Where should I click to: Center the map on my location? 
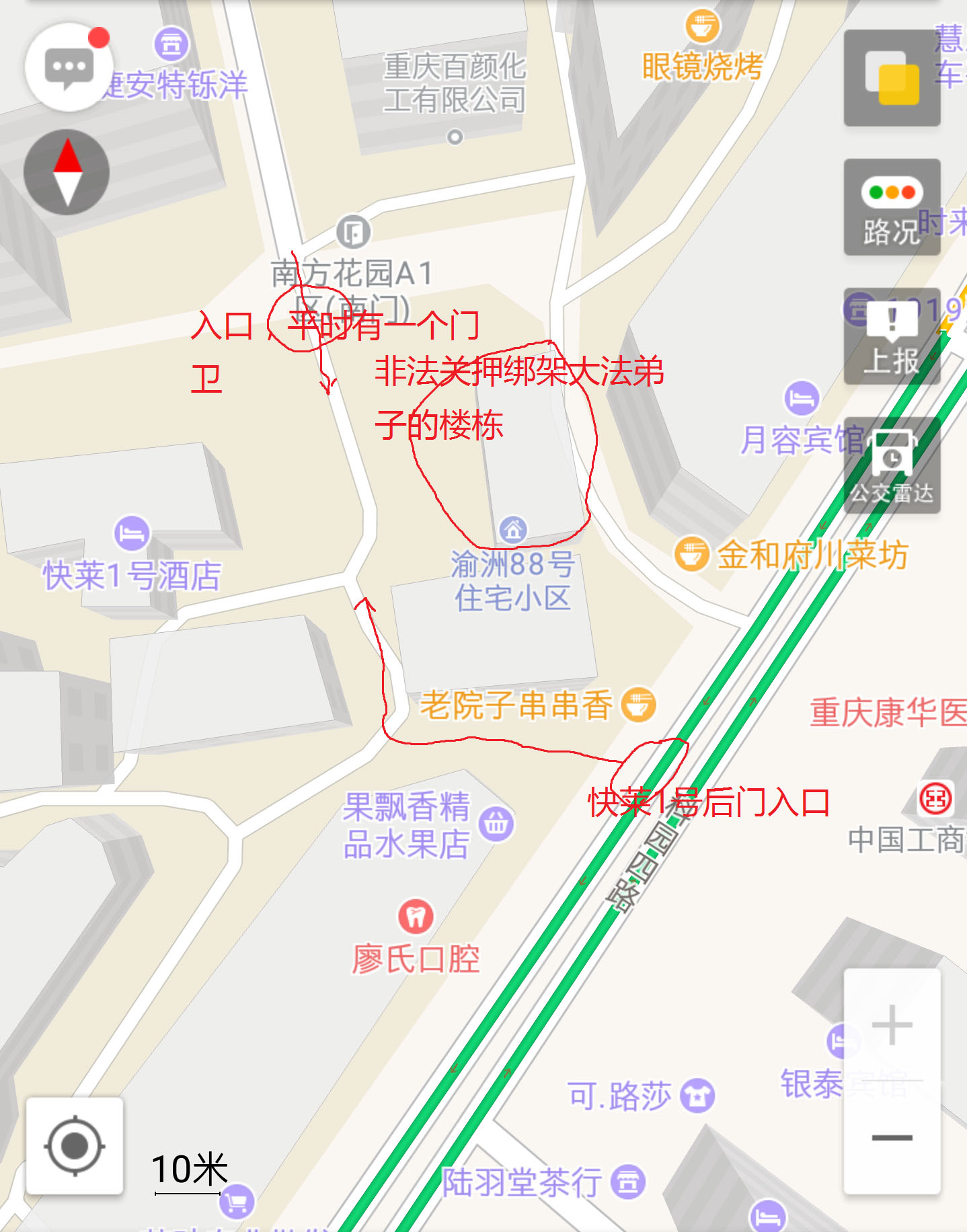75,1146
